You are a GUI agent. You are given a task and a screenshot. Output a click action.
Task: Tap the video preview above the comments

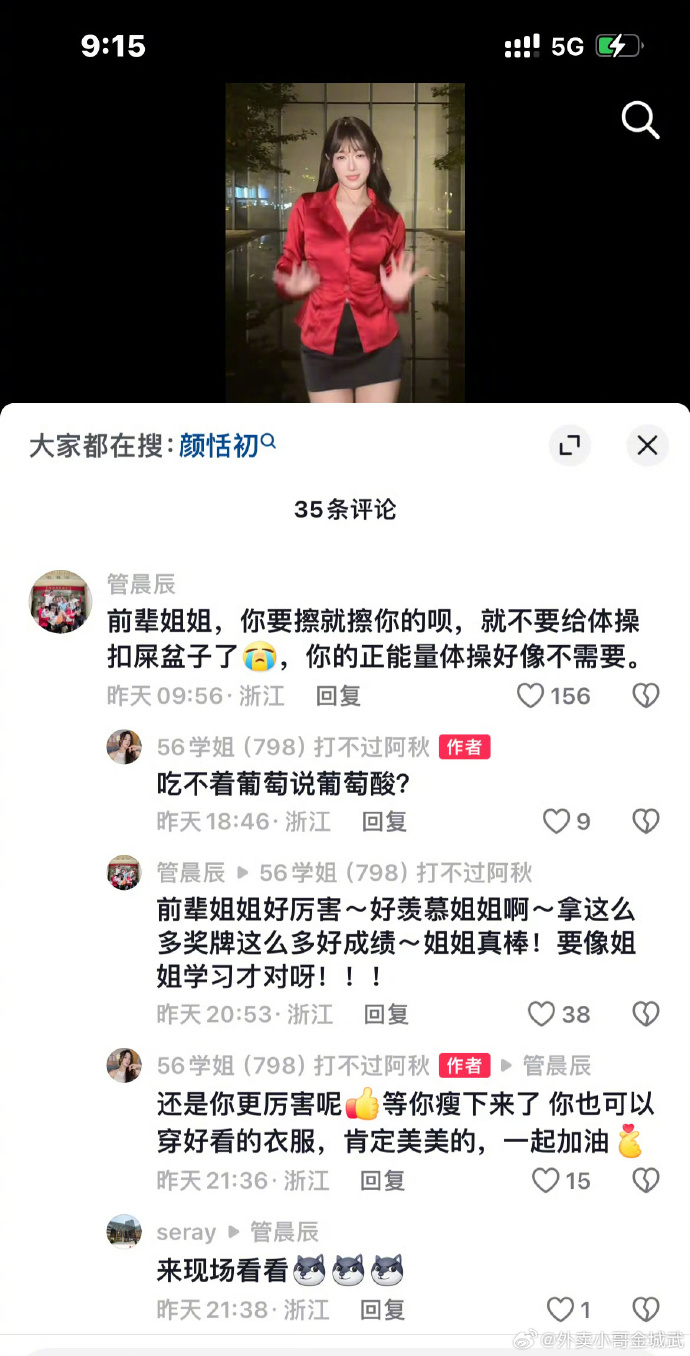(x=344, y=243)
